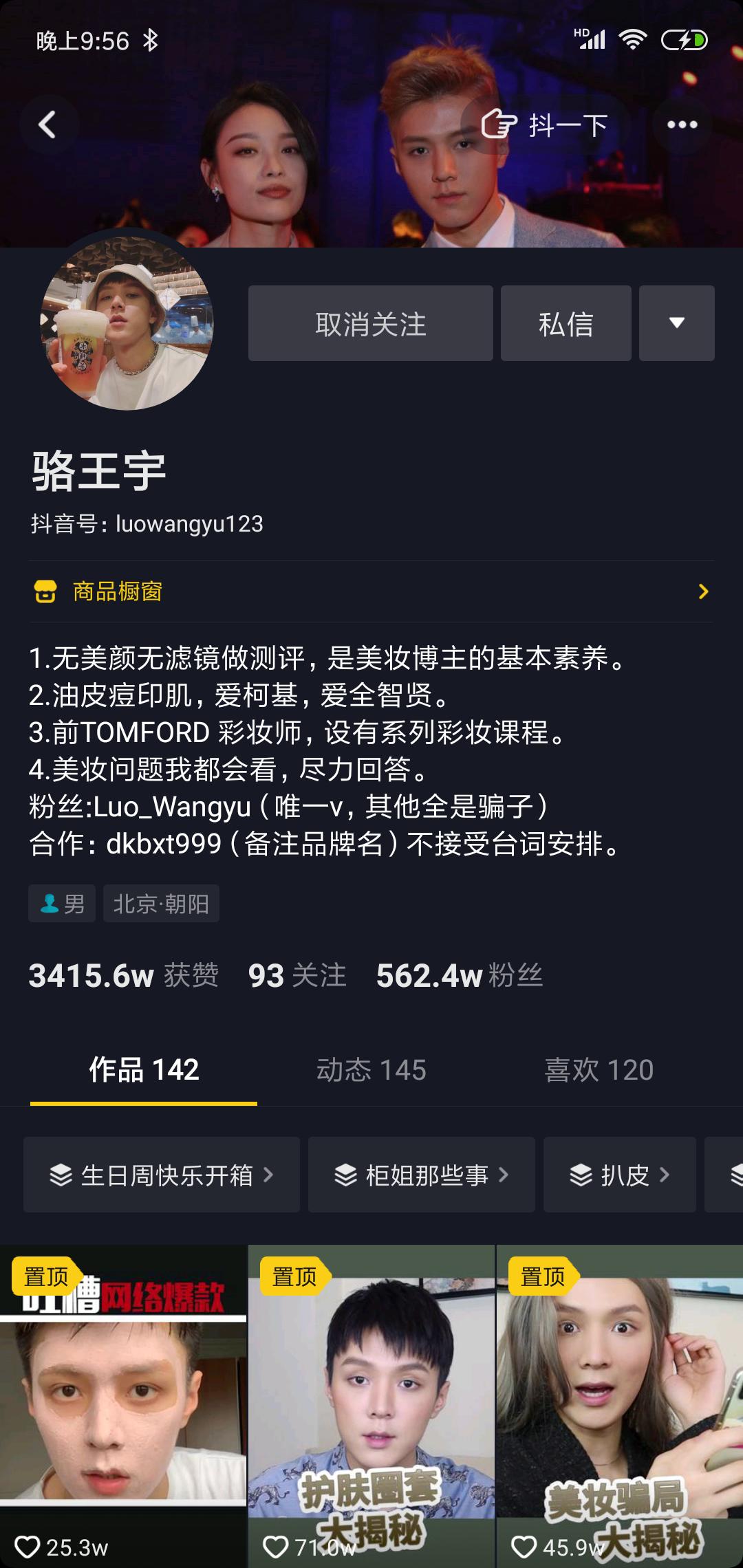The height and width of the screenshot is (1568, 743).
Task: Open the dropdown next to 私信
Action: point(676,323)
